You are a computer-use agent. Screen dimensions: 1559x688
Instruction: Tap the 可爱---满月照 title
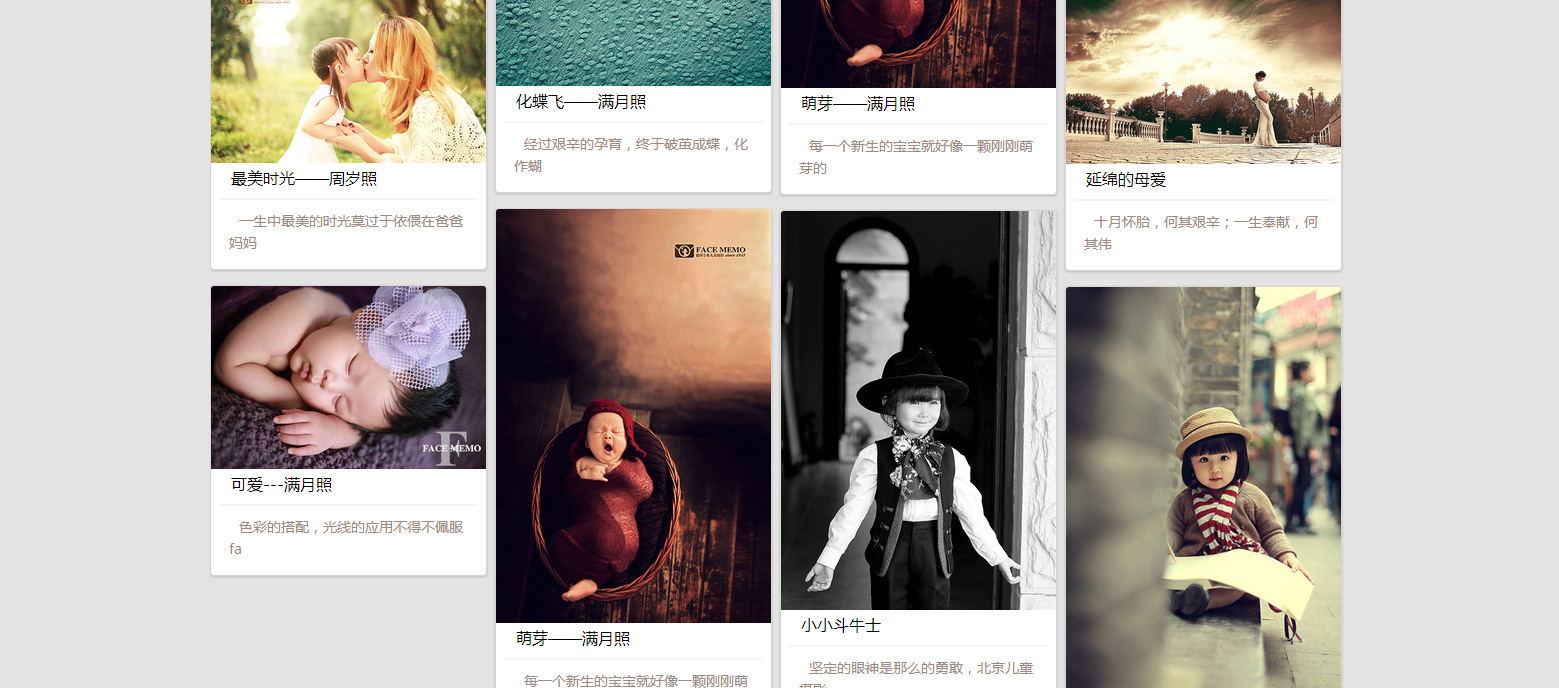click(x=282, y=485)
